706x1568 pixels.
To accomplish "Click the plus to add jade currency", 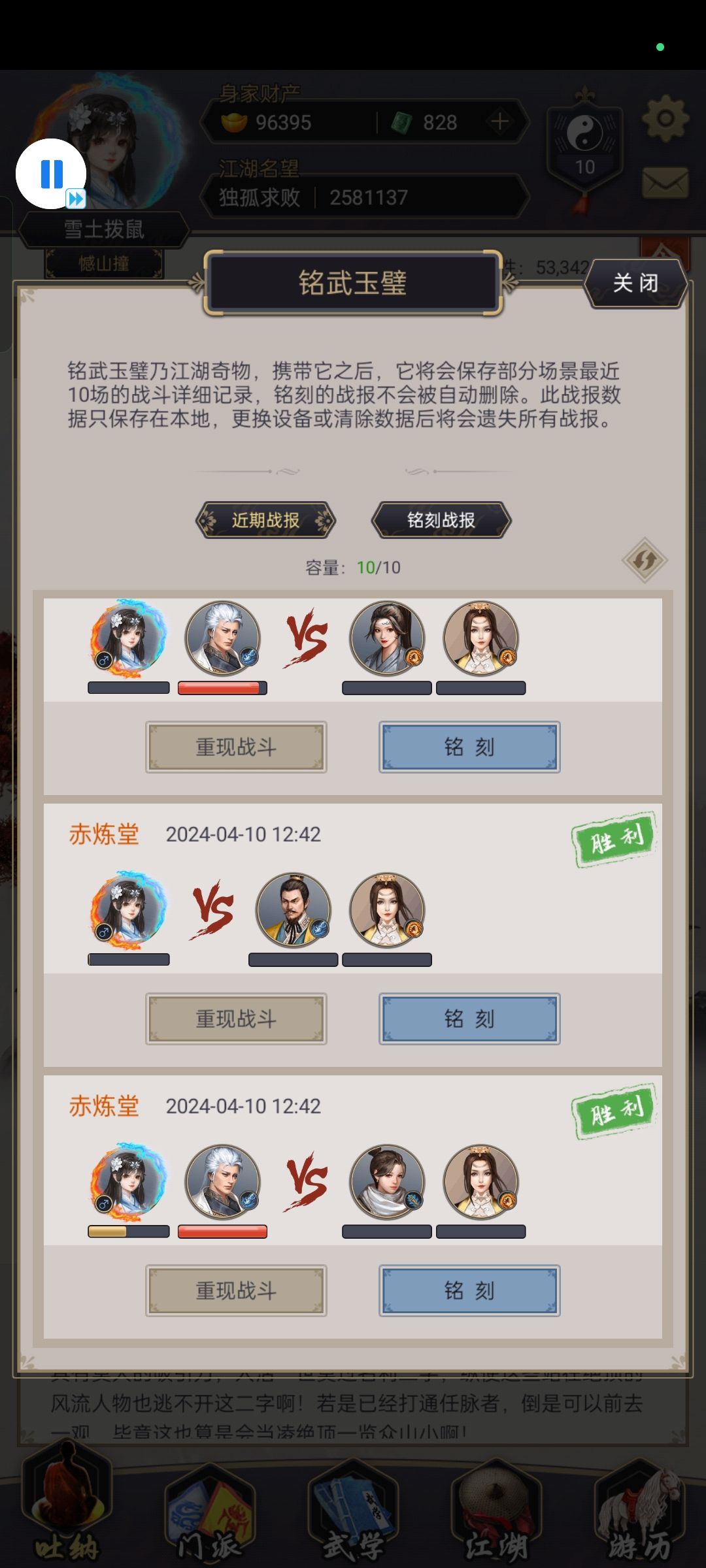I will pyautogui.click(x=499, y=122).
